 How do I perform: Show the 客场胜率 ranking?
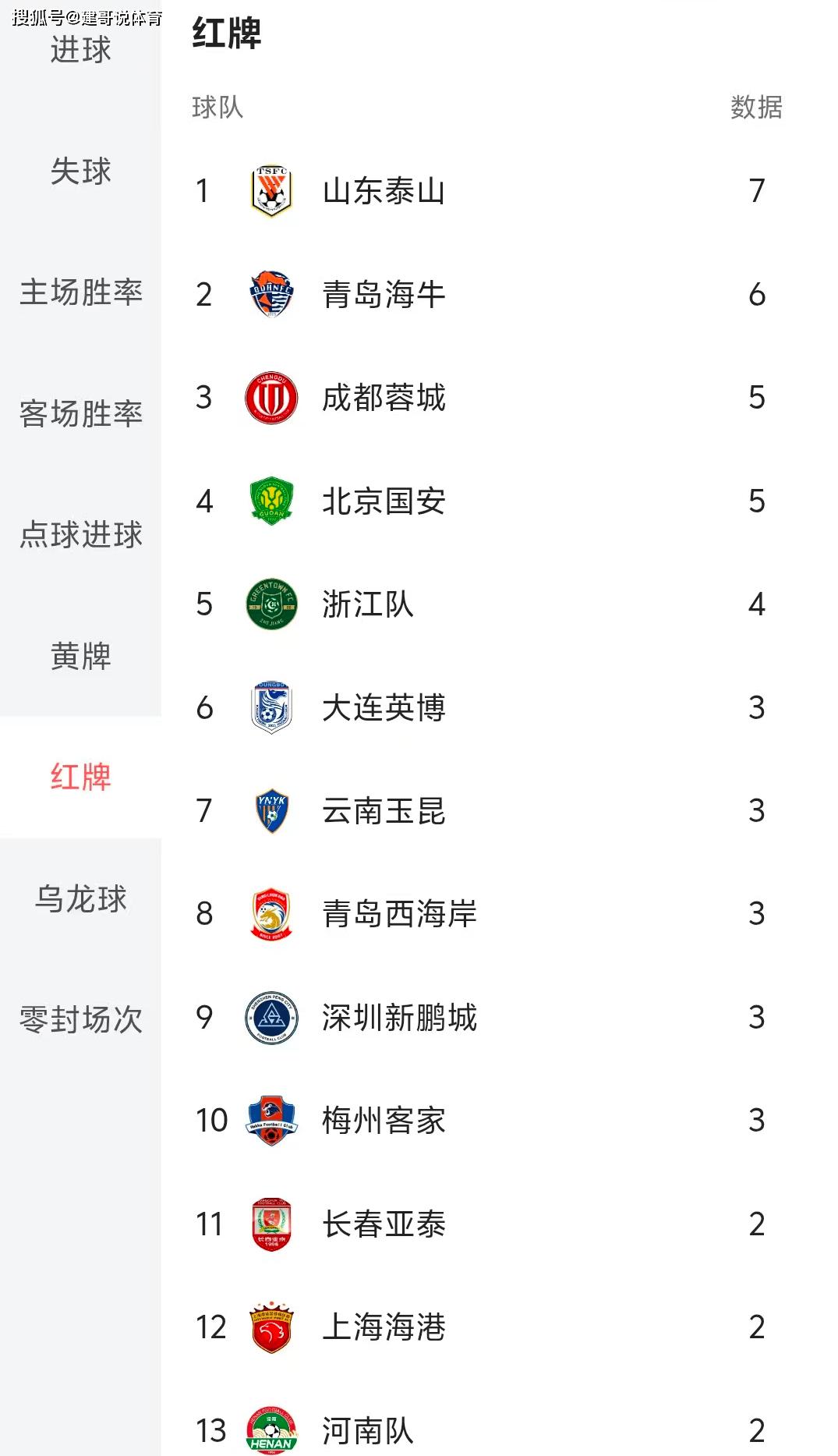click(80, 413)
